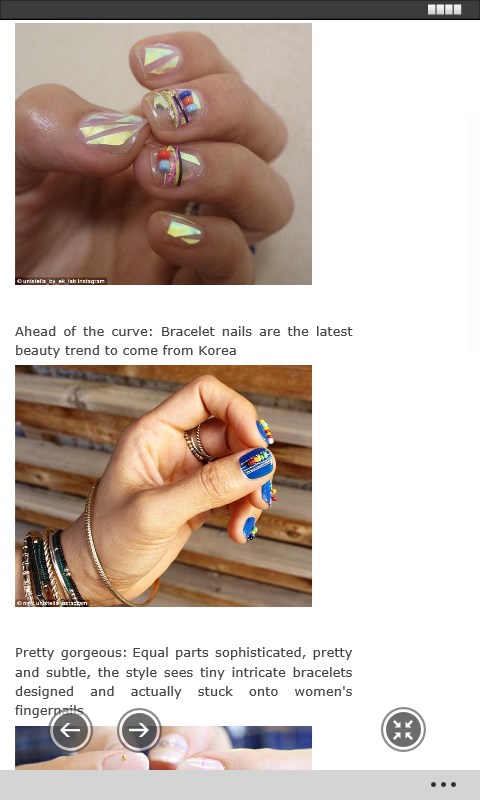
Task: Go to the next page arrow
Action: tap(139, 730)
